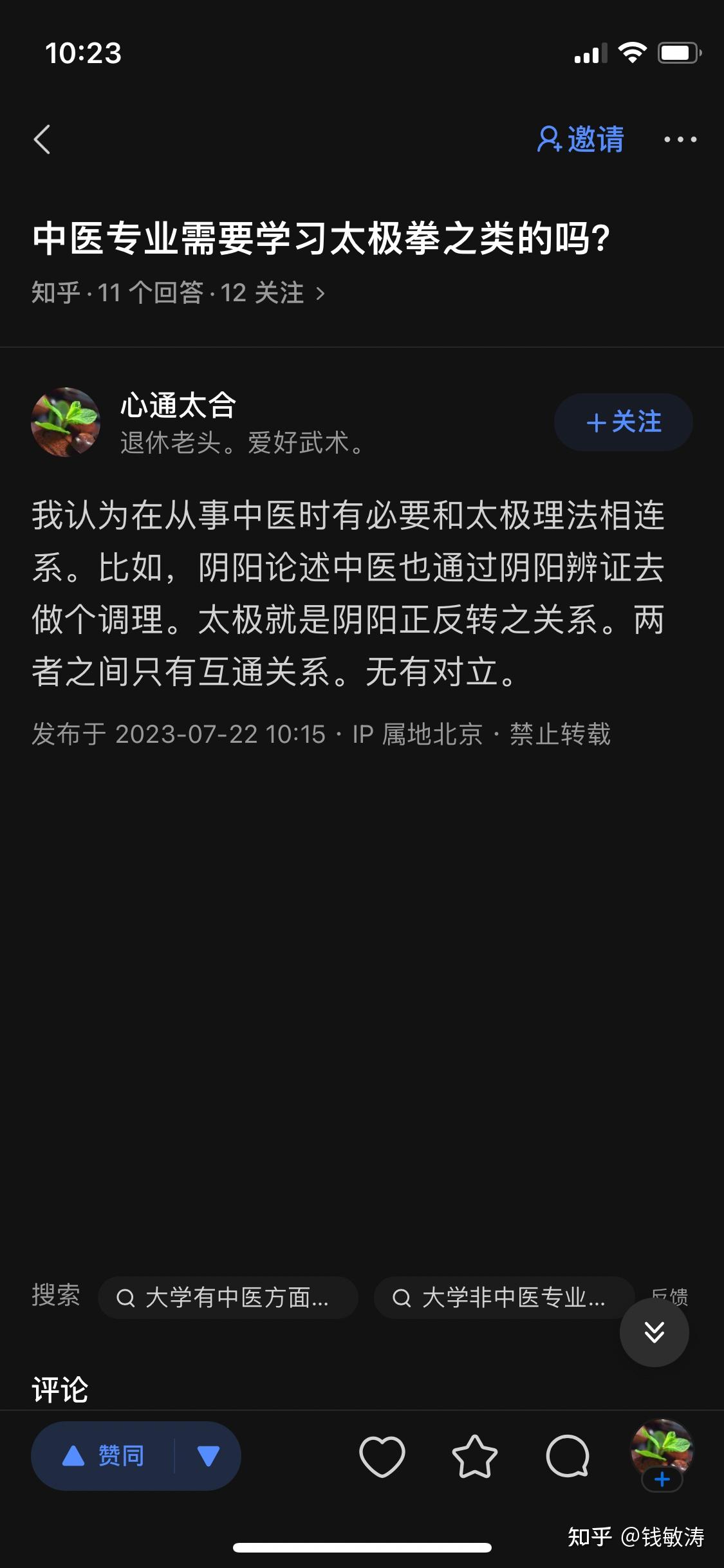Tap 邀请 to invite someone to answer
724x1568 pixels.
point(580,140)
